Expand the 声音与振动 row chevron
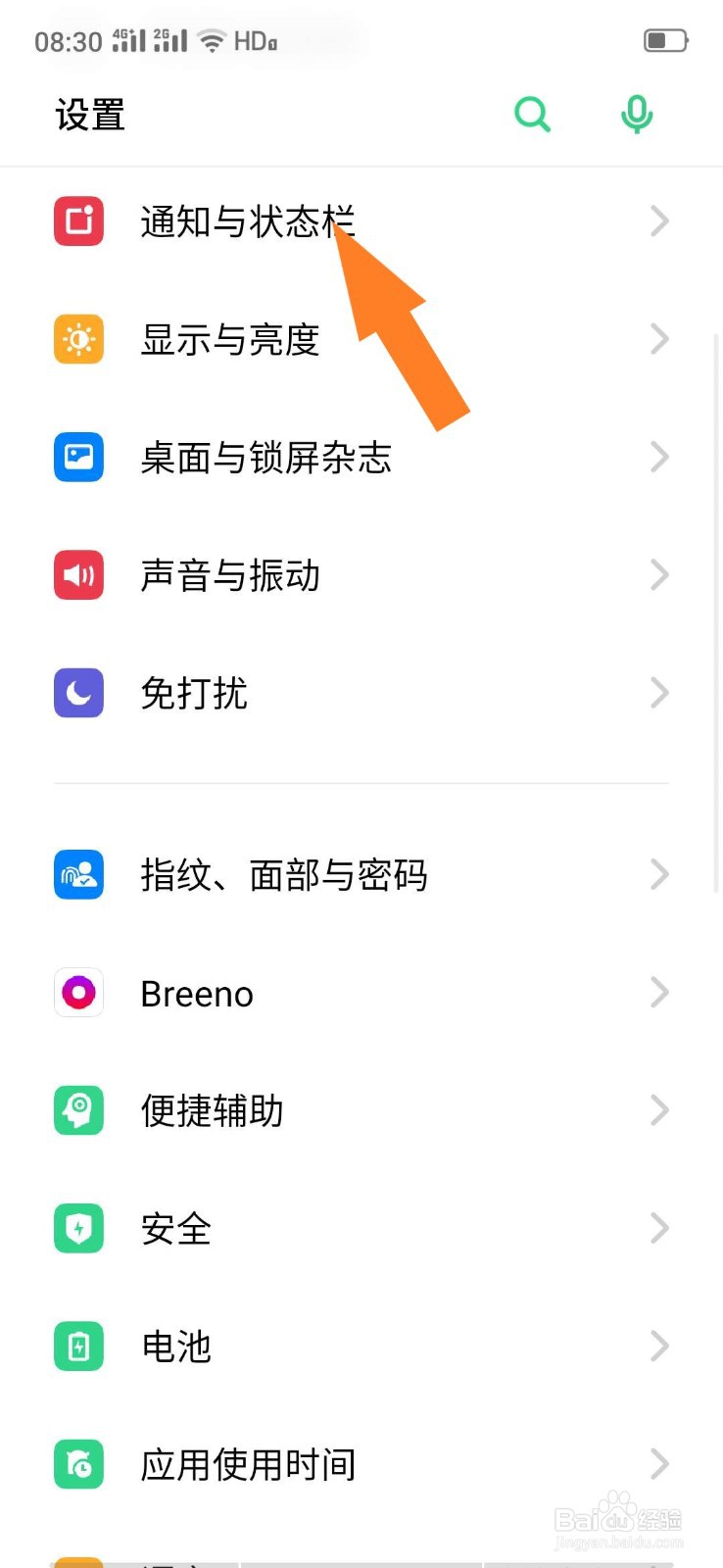This screenshot has height=1568, width=723. click(x=658, y=575)
